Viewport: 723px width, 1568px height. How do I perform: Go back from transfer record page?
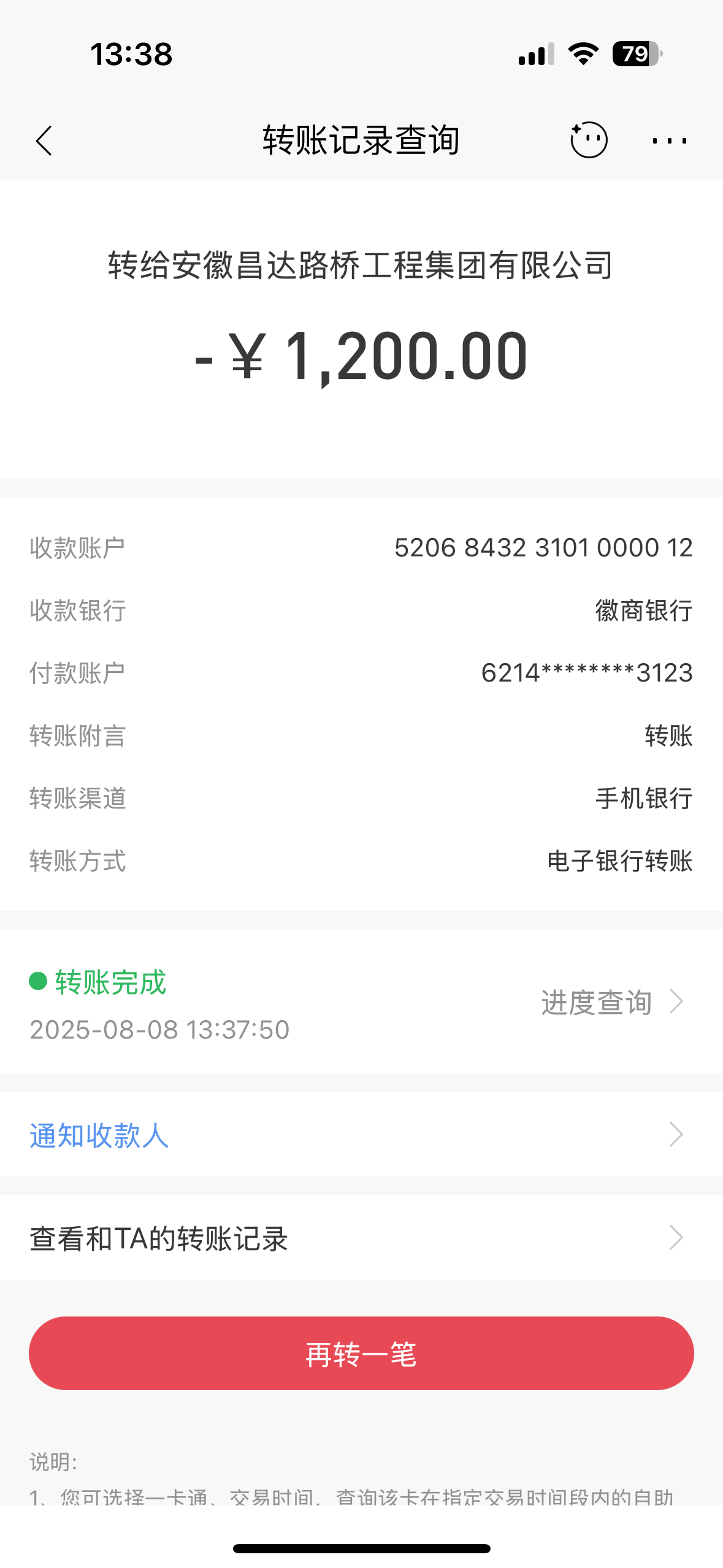tap(44, 141)
